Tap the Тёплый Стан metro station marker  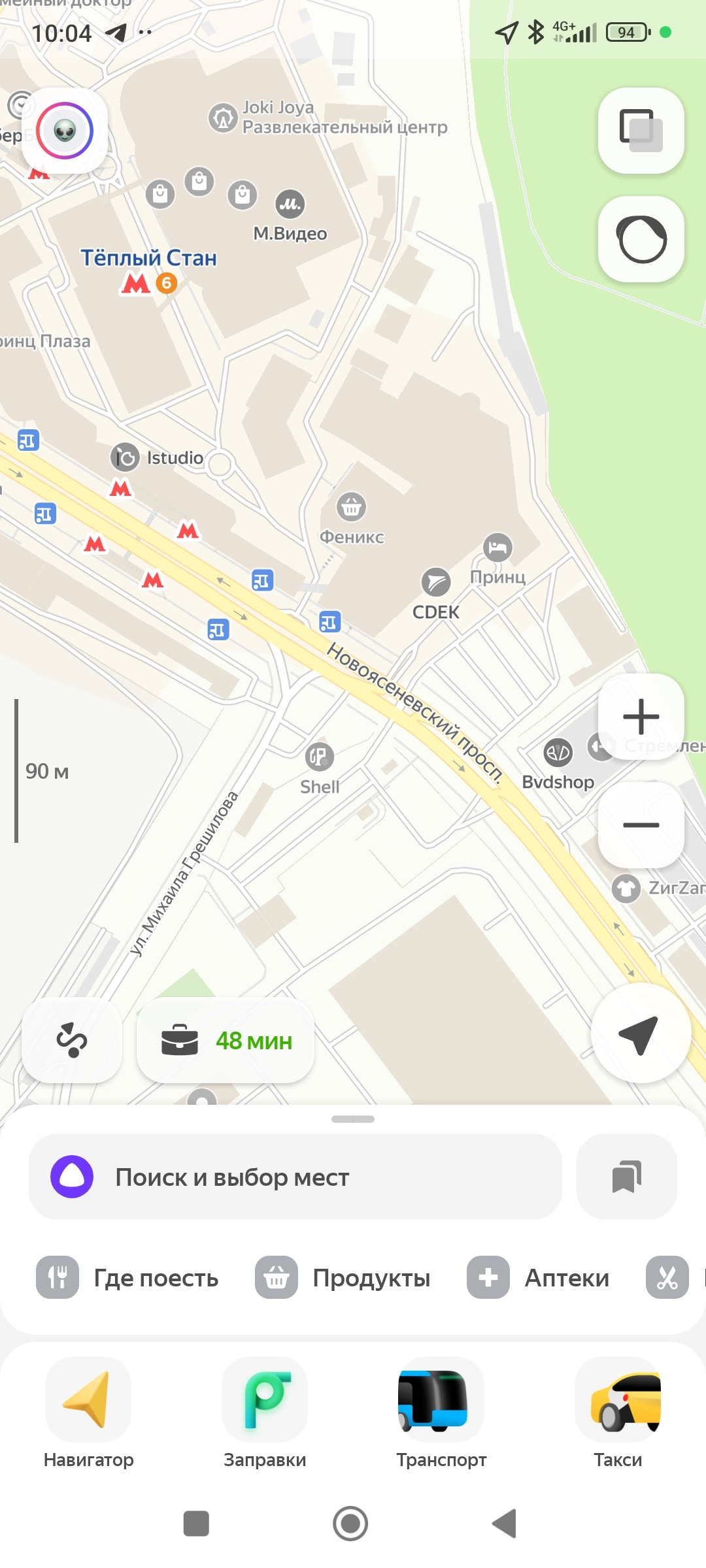tap(136, 283)
